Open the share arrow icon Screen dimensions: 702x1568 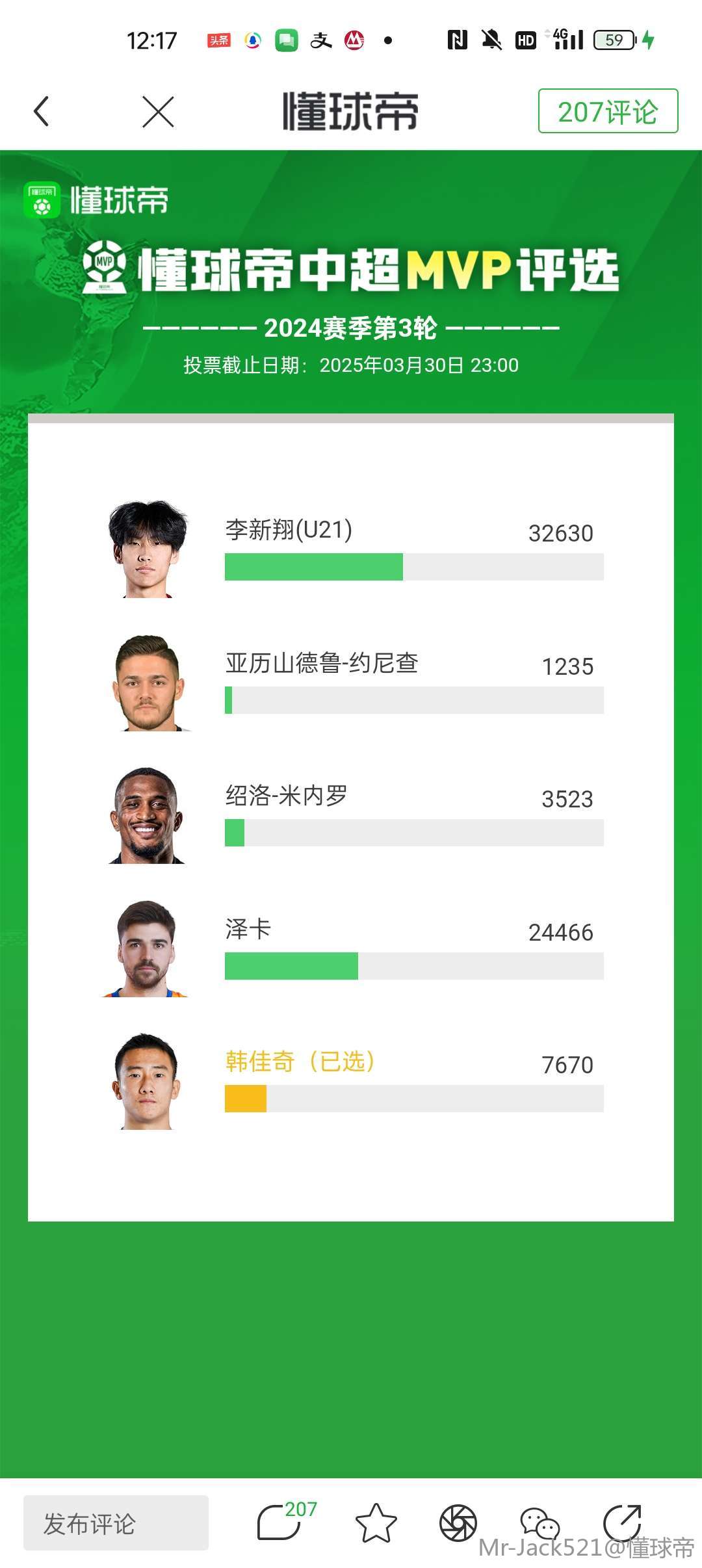coord(622,1521)
